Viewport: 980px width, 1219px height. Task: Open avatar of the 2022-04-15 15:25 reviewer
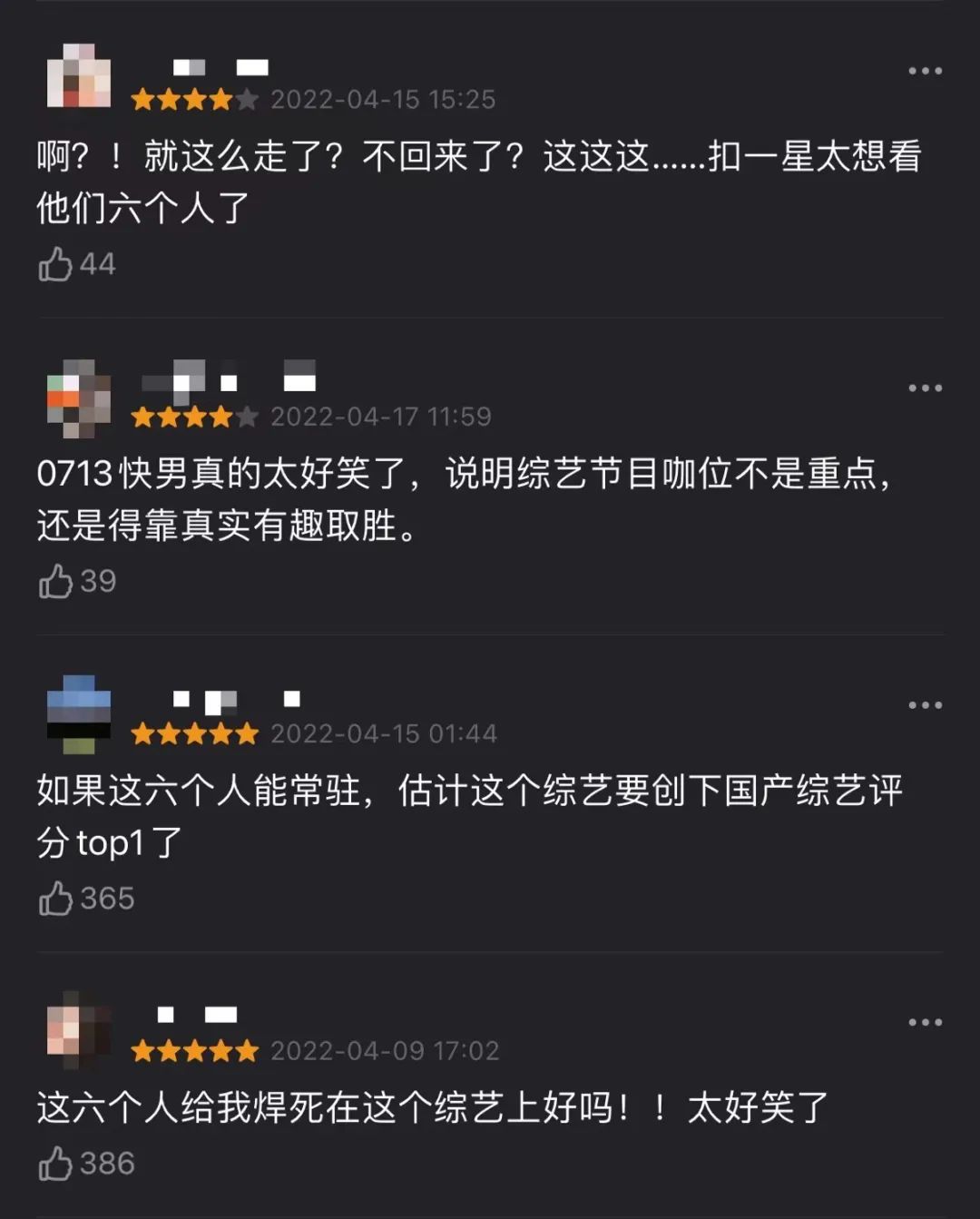tap(79, 76)
